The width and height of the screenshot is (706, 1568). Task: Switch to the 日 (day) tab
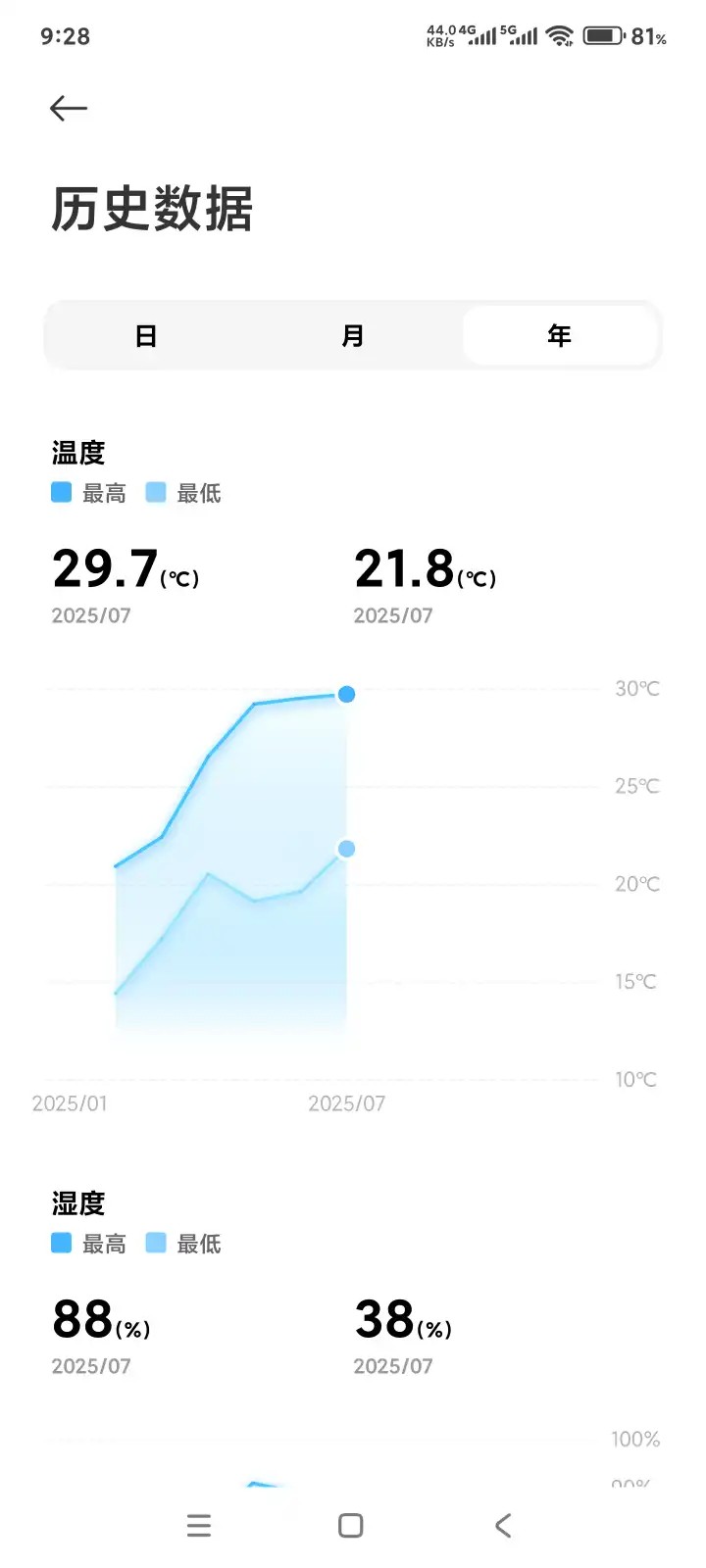146,336
